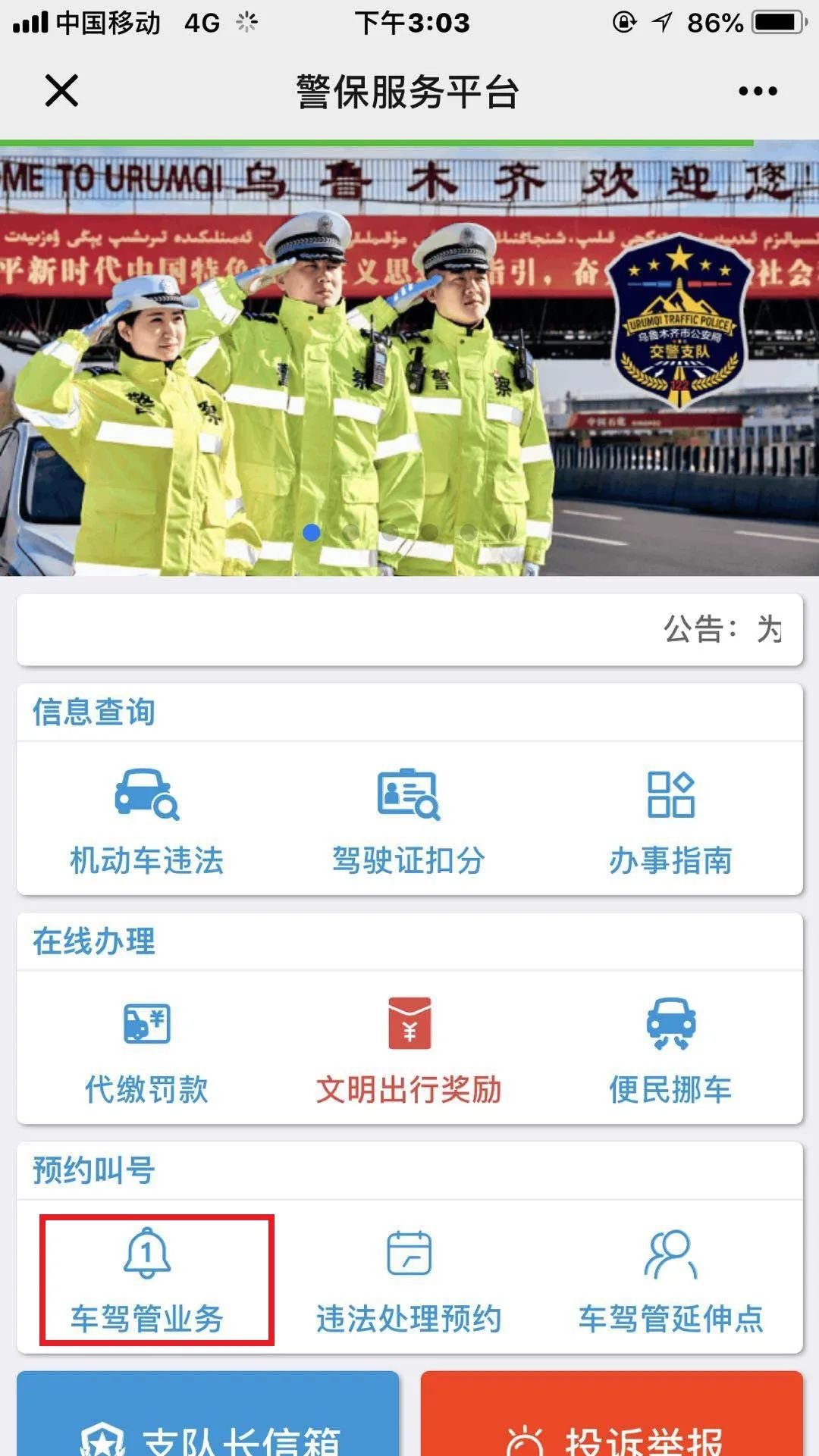Open the three-dot overflow menu
The height and width of the screenshot is (1456, 819).
click(757, 91)
